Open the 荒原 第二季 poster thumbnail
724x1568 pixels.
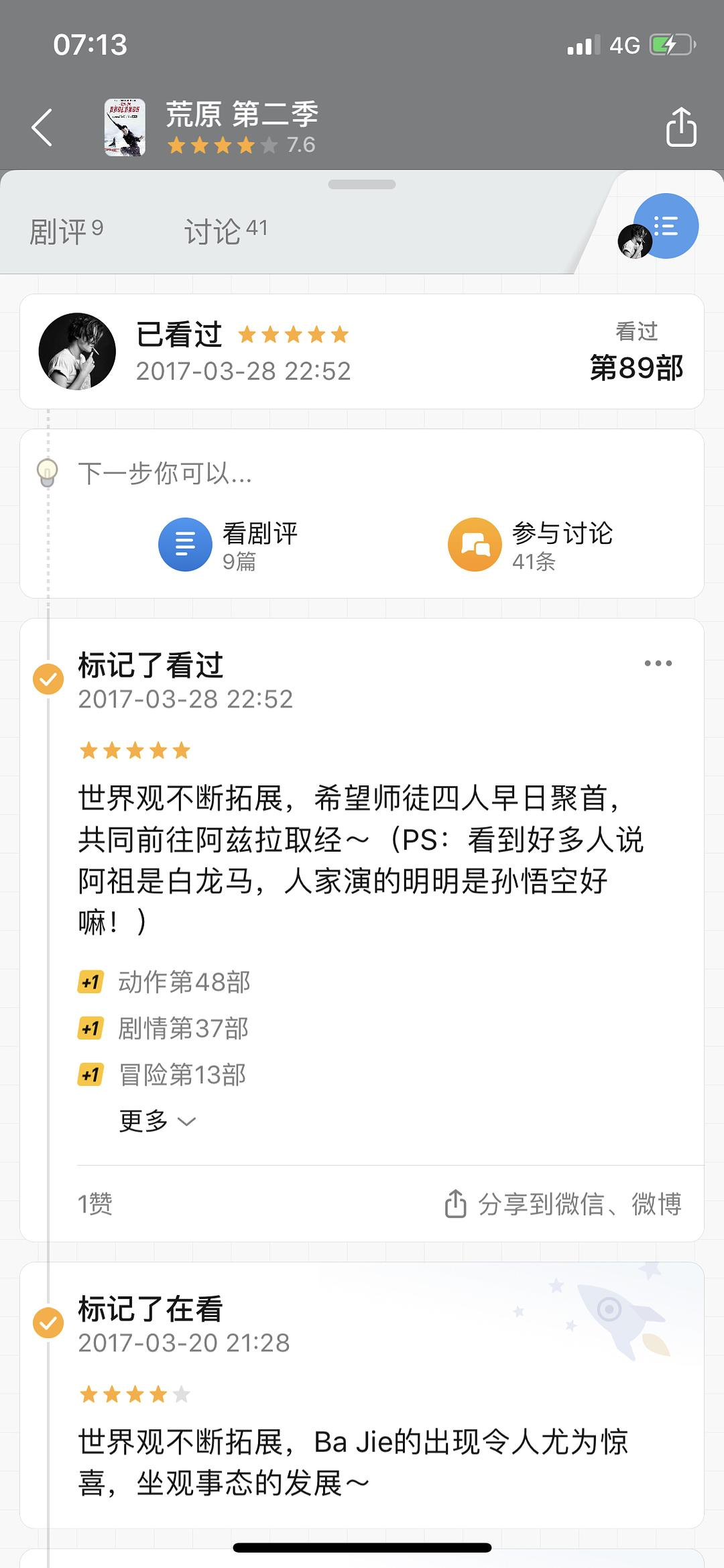coord(125,127)
